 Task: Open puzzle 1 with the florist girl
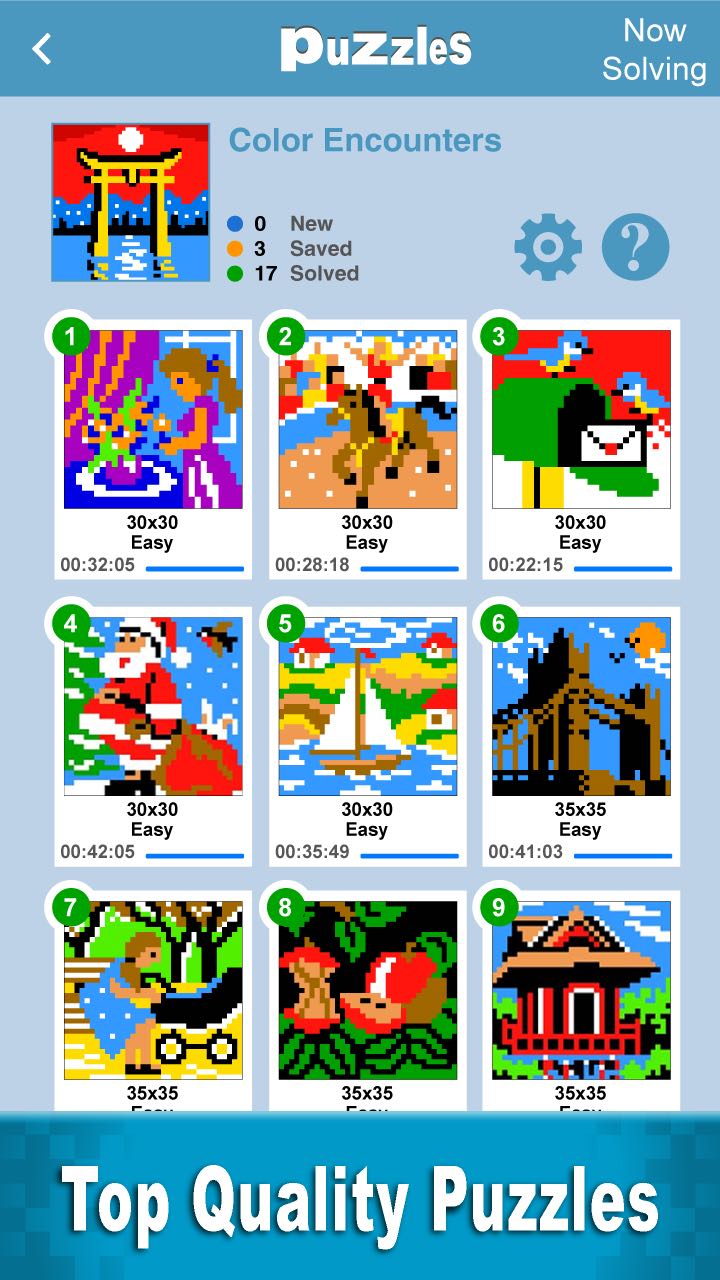click(x=153, y=420)
